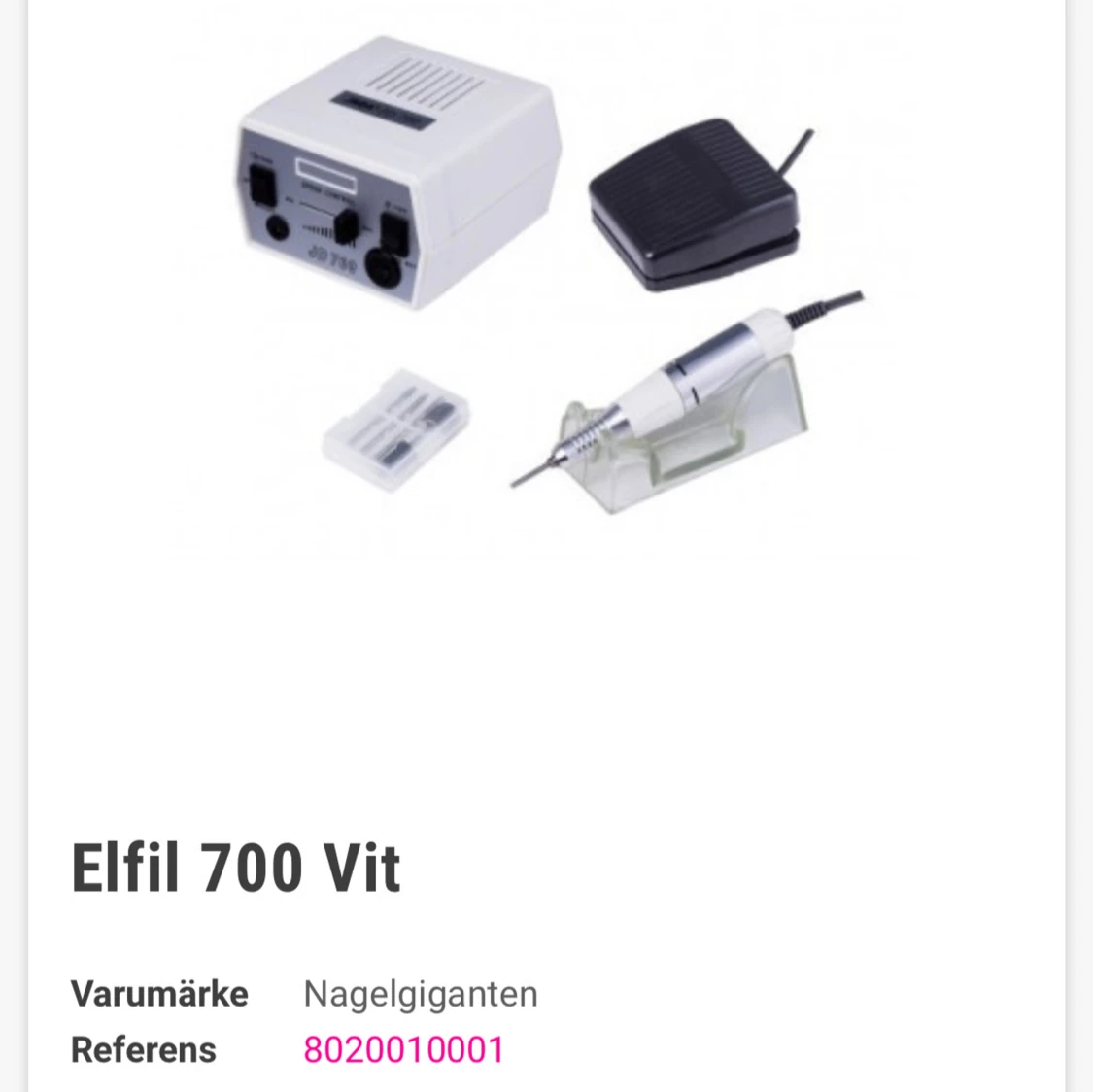Tap the reference number 8020010001 link
Viewport: 1093px width, 1092px height.
pyautogui.click(x=404, y=1050)
